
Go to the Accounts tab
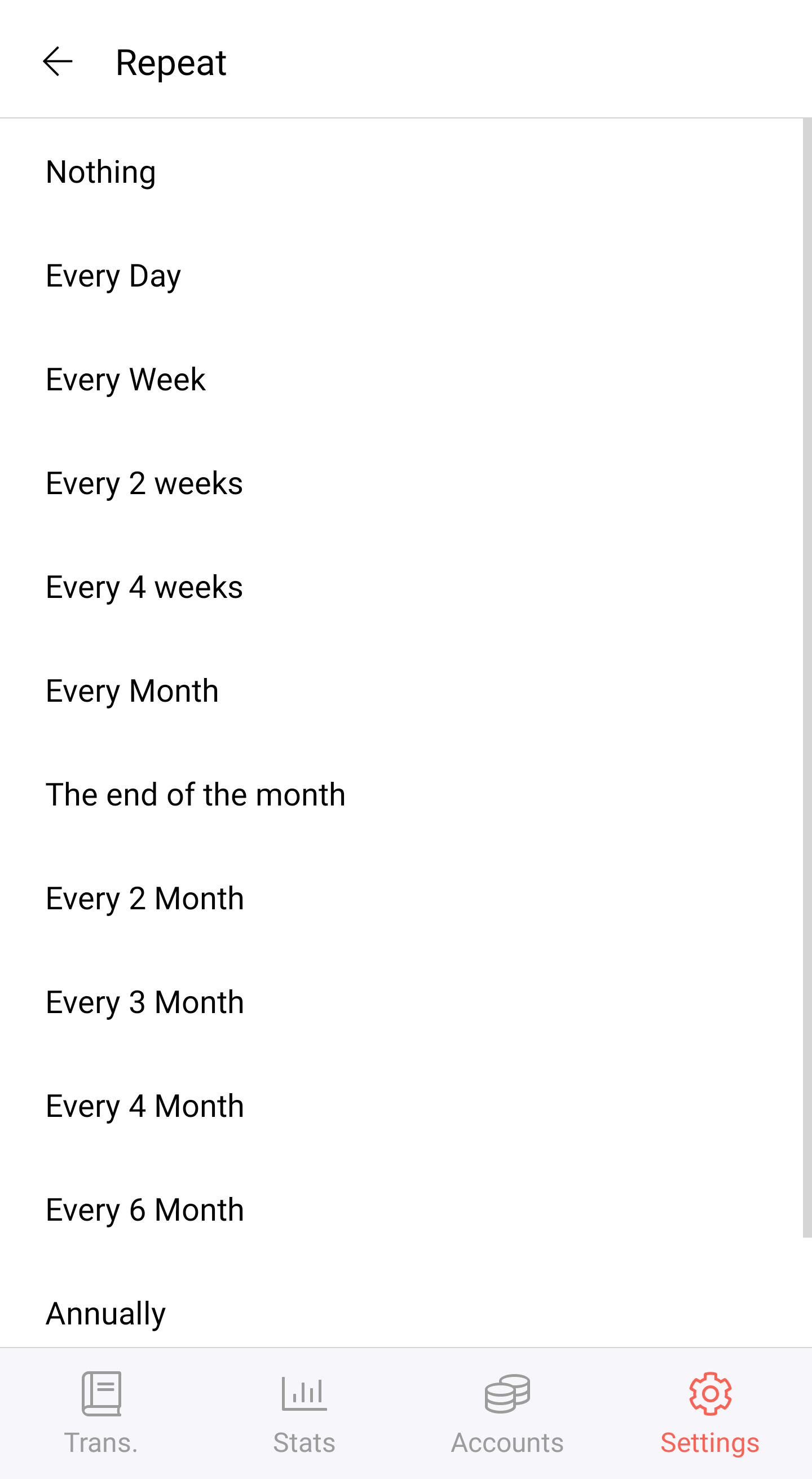[507, 1414]
